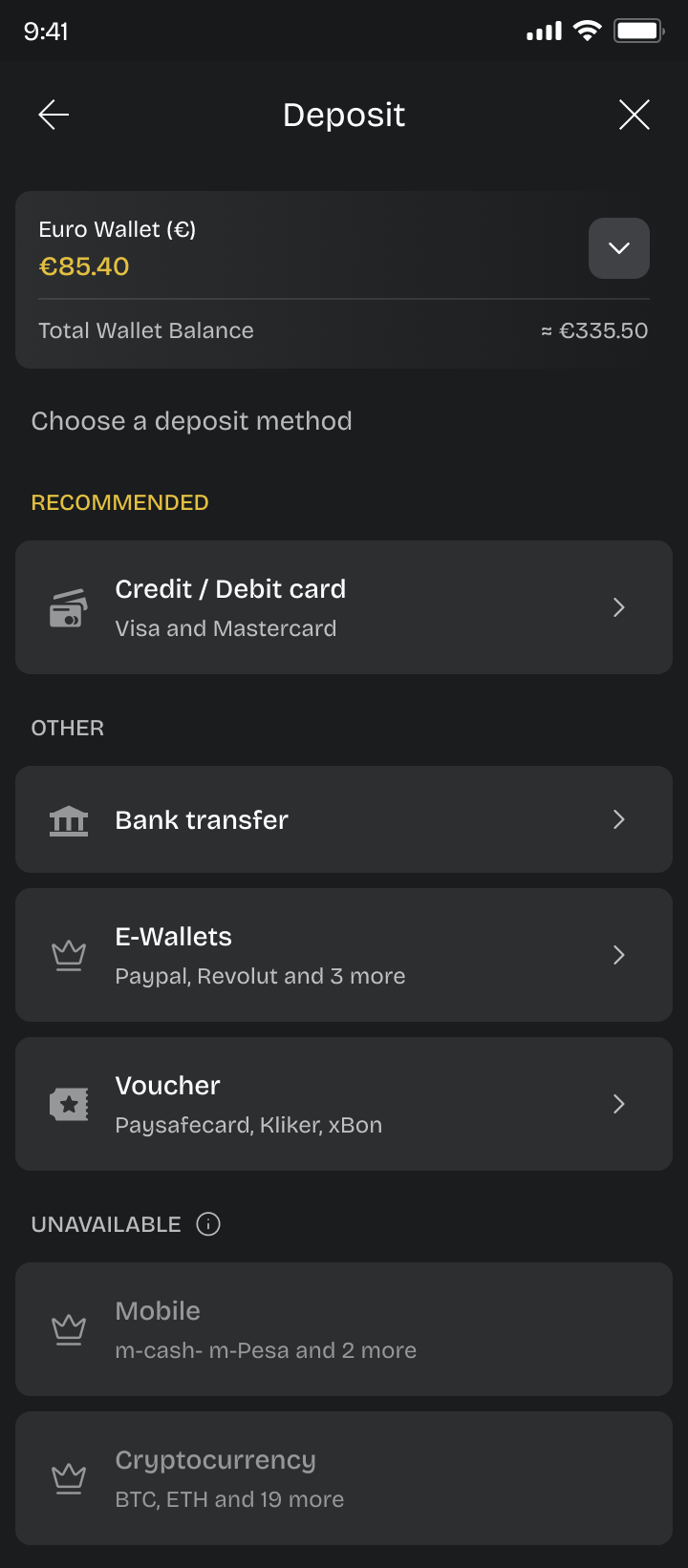Screen dimensions: 688x1568
Task: Choose Bank transfer method
Action: pos(344,819)
